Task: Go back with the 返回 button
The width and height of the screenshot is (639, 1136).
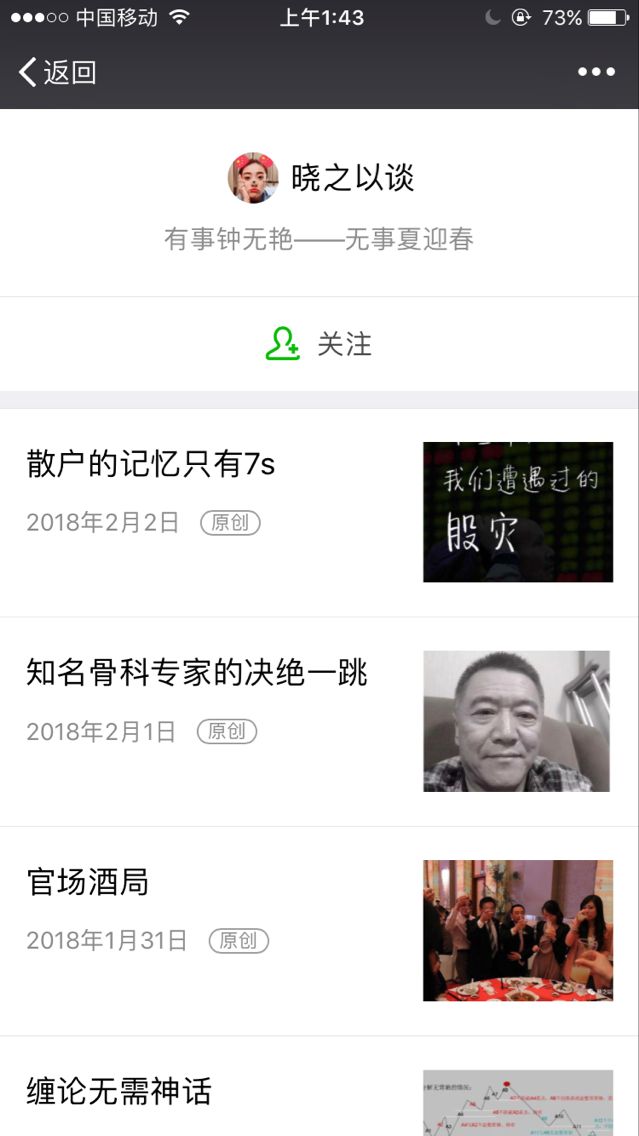Action: [x=57, y=72]
